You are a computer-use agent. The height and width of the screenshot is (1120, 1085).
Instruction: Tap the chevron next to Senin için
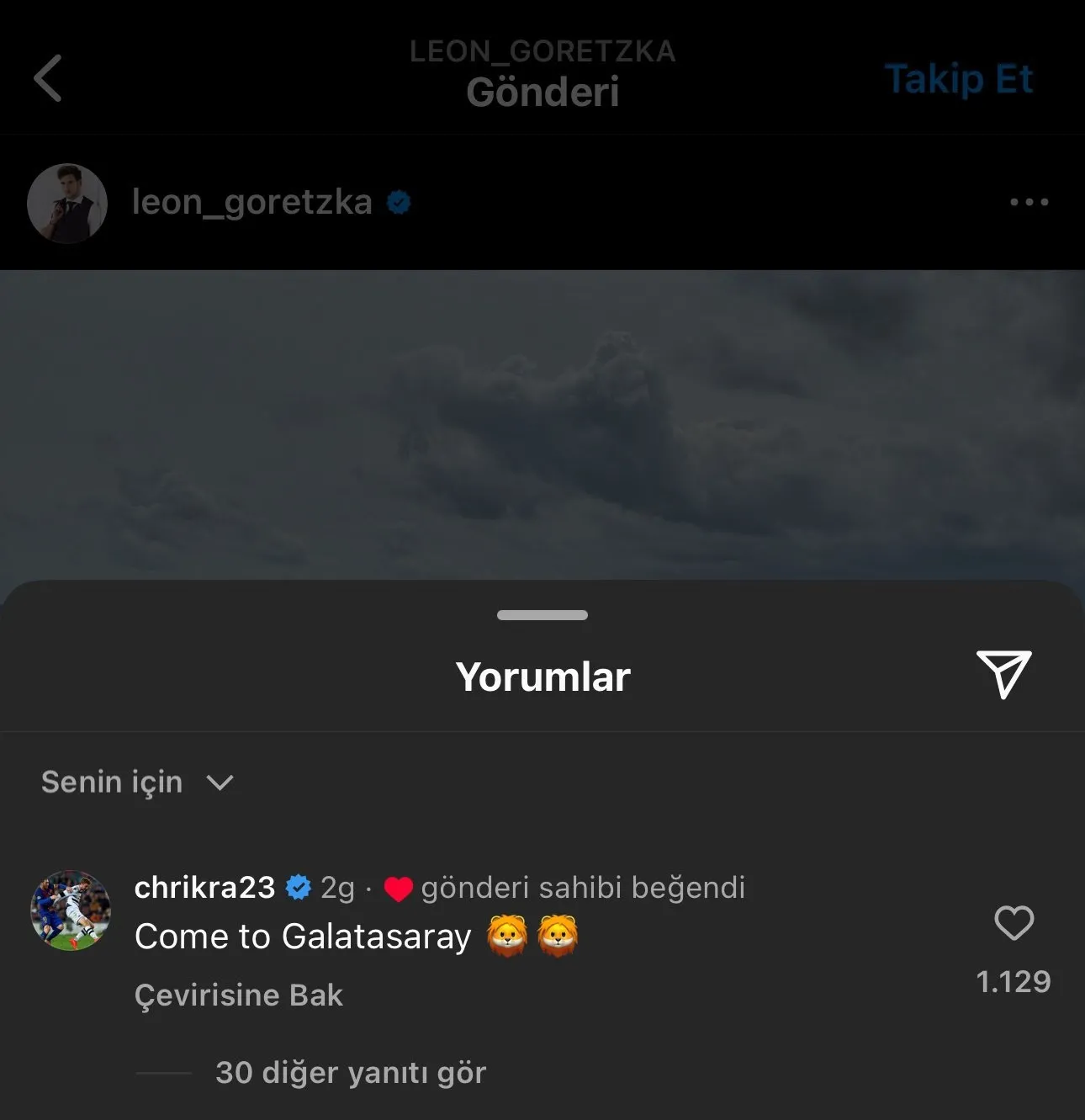(x=220, y=783)
